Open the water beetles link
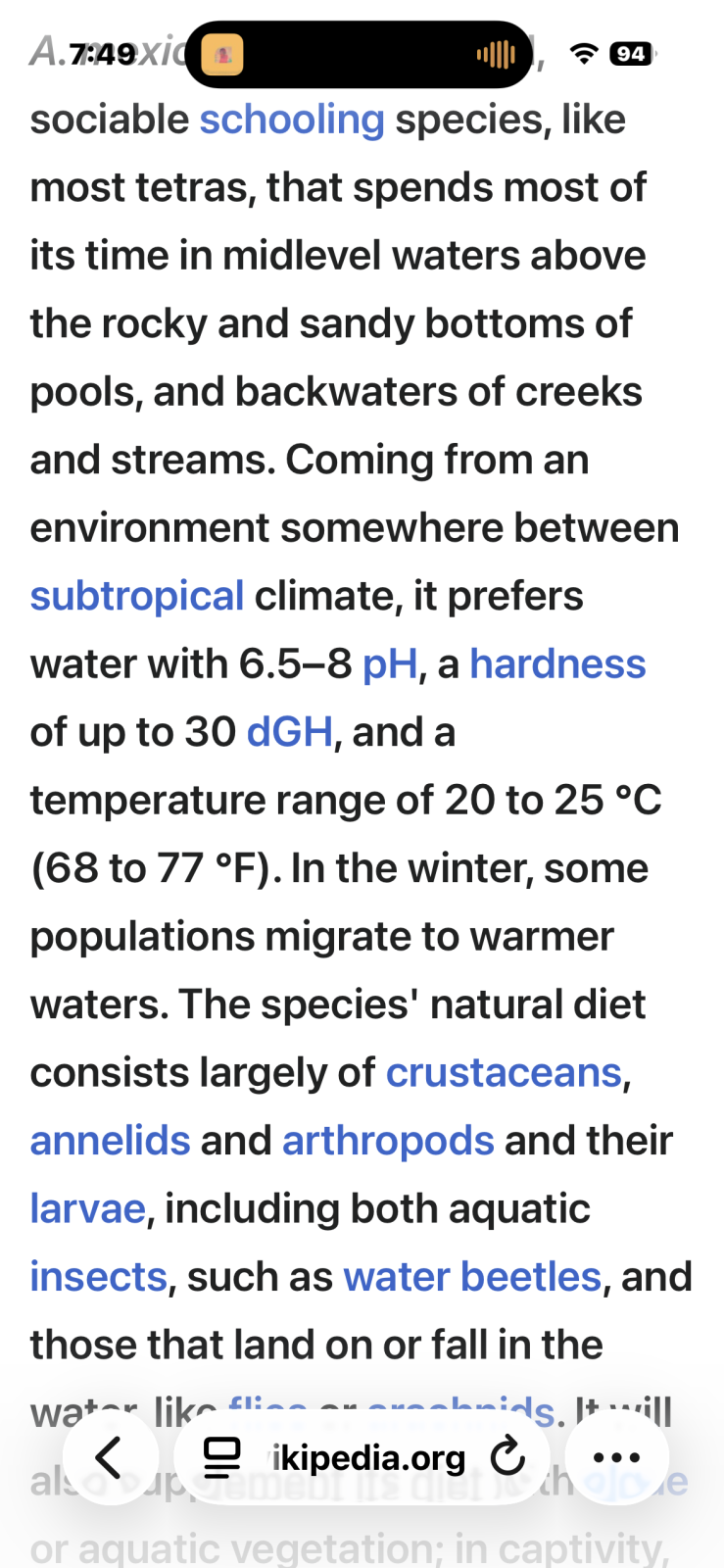724x1568 pixels. pyautogui.click(x=472, y=1277)
